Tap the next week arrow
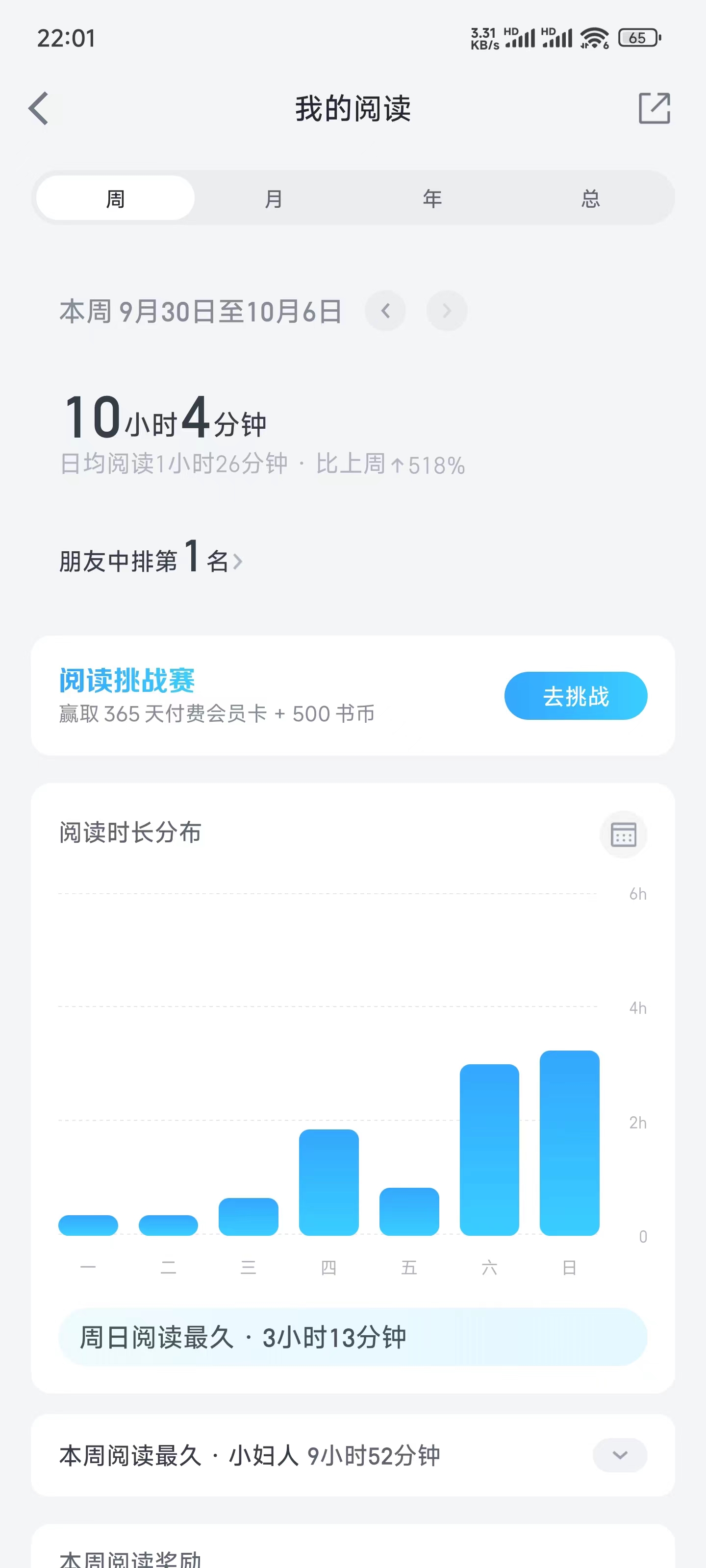The image size is (706, 1568). [x=447, y=311]
